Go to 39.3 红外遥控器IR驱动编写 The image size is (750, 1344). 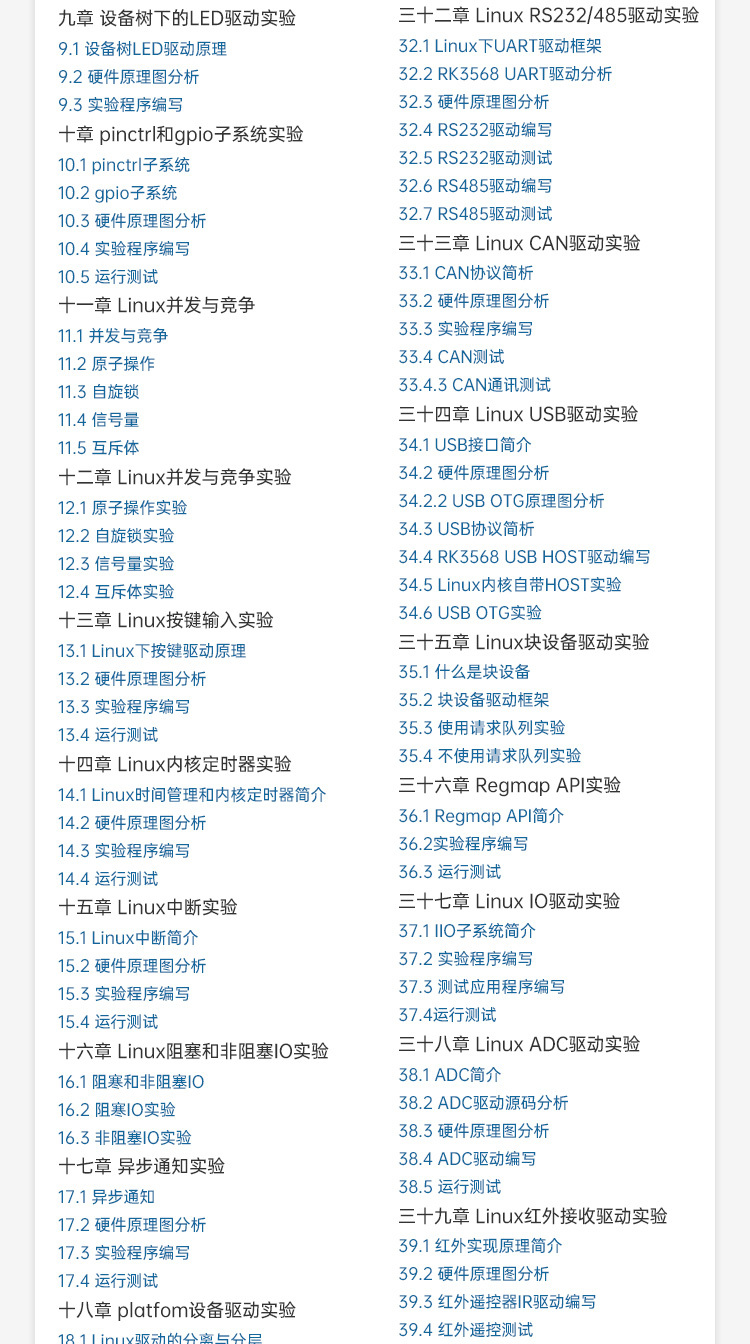(x=497, y=1302)
